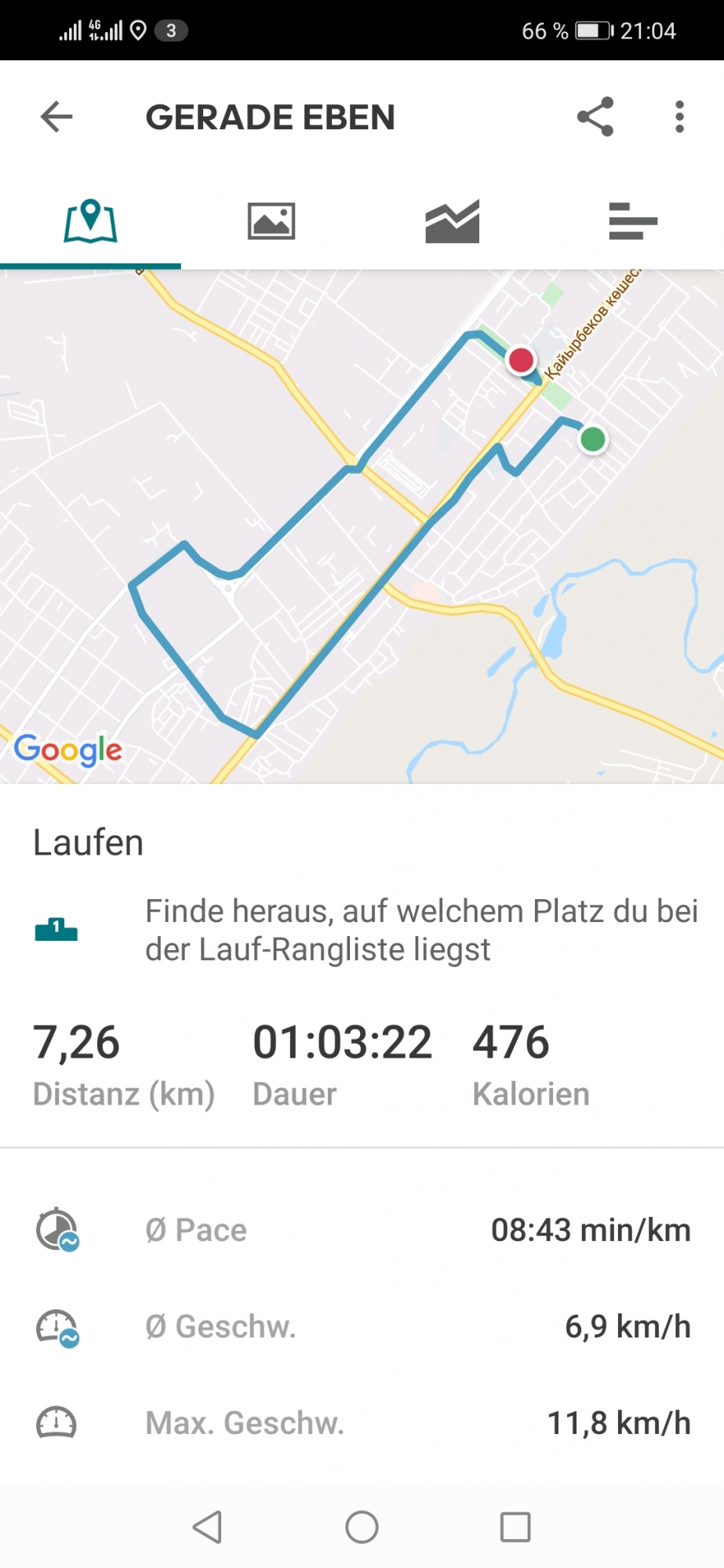The width and height of the screenshot is (724, 1568).
Task: Open the three-dot overflow menu
Action: pos(679,118)
